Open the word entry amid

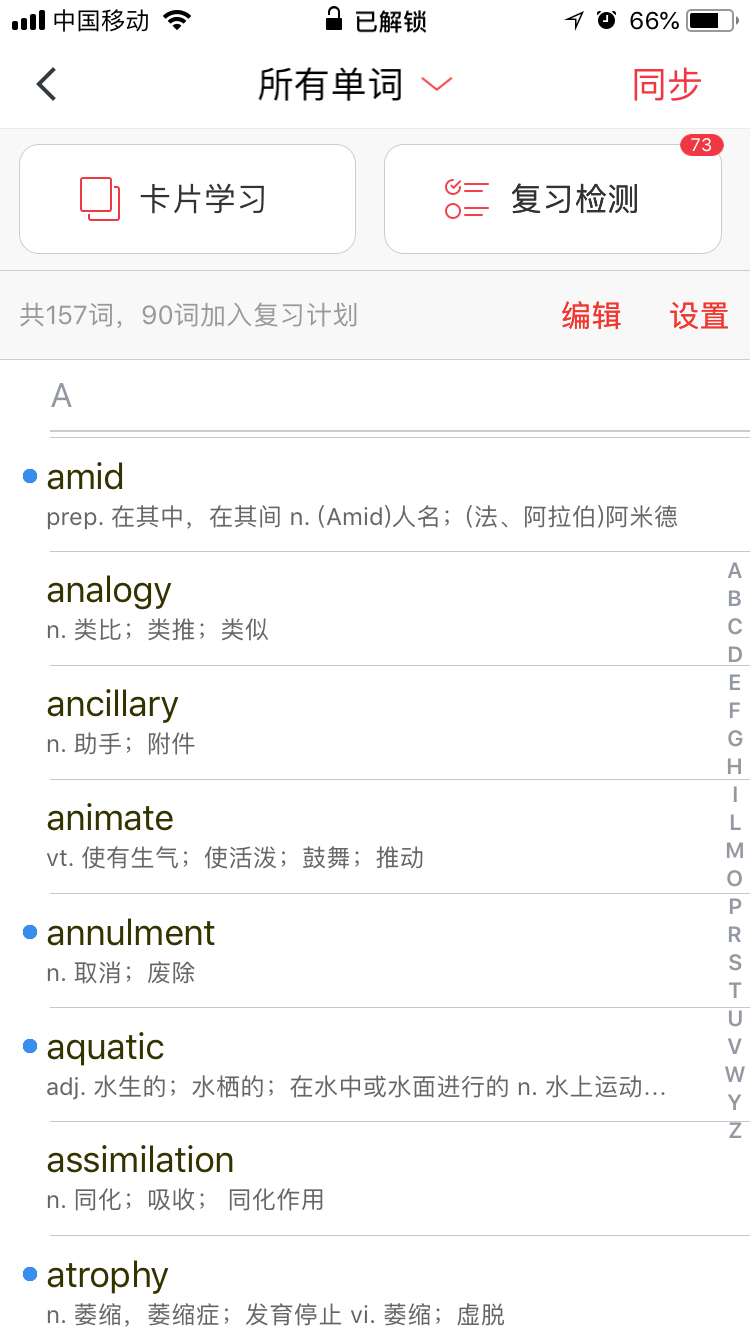click(x=360, y=495)
